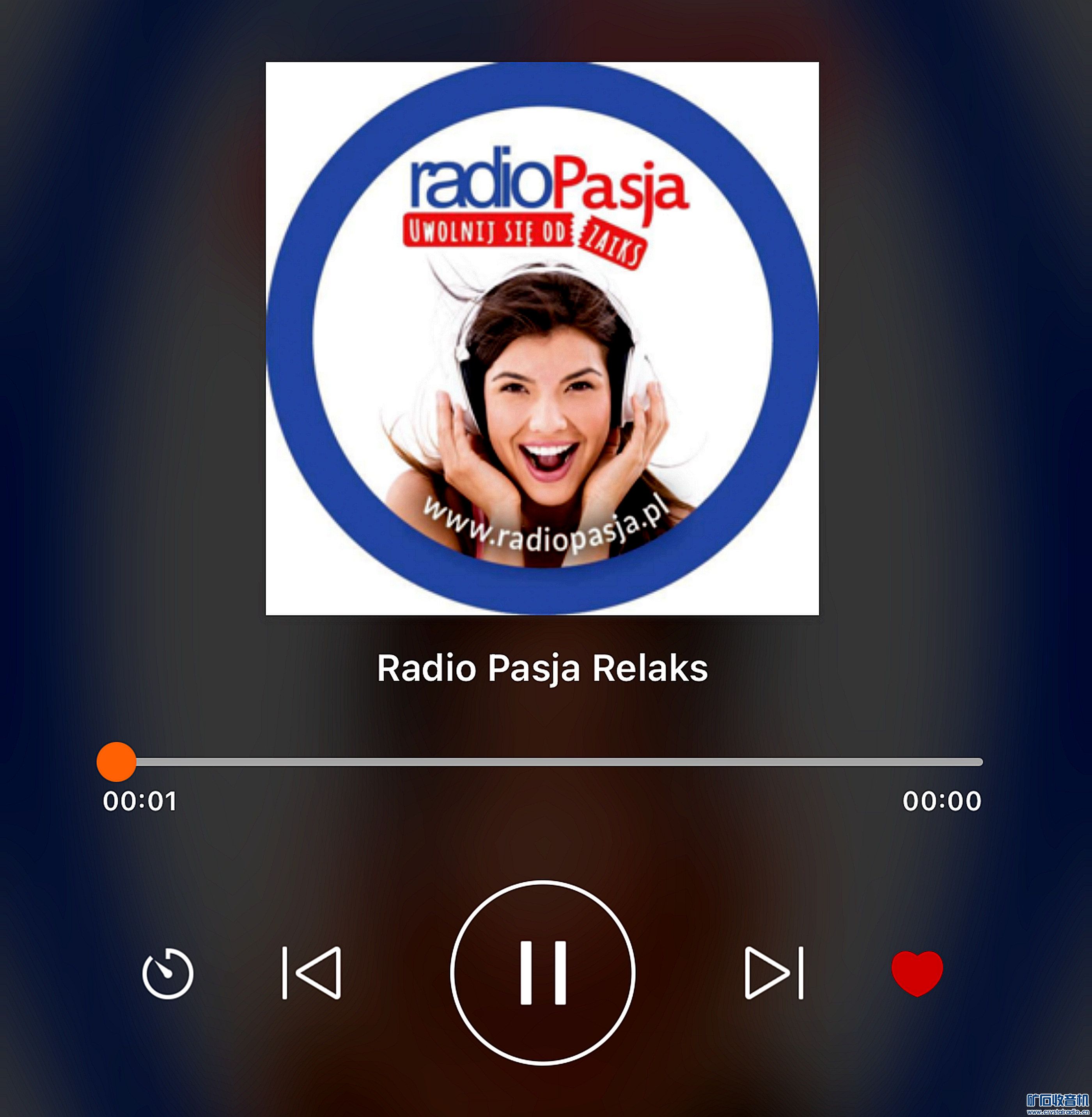Remove station from favorites with heart
The width and height of the screenshot is (1092, 1117).
pos(917,973)
